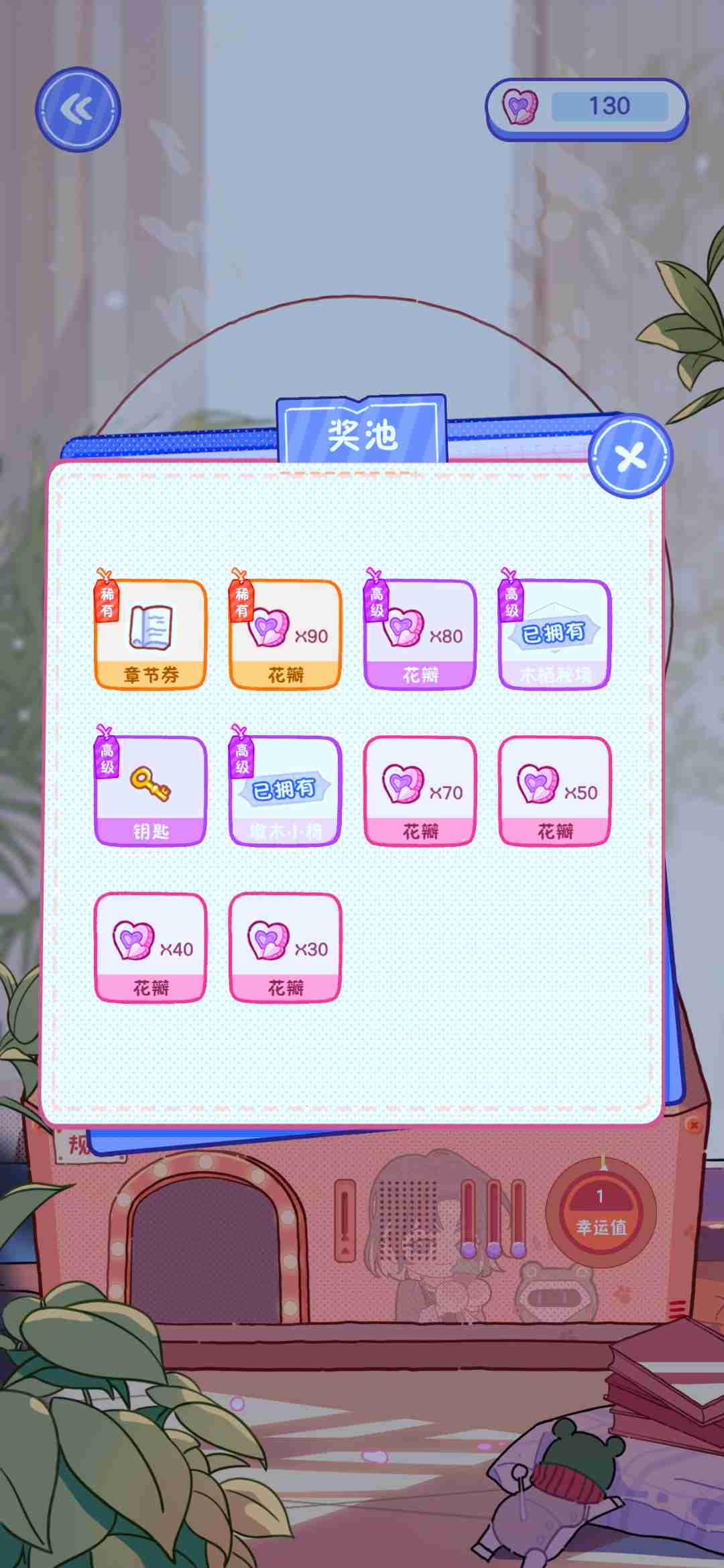Select the 花瓣 x70 prize tile

[420, 791]
